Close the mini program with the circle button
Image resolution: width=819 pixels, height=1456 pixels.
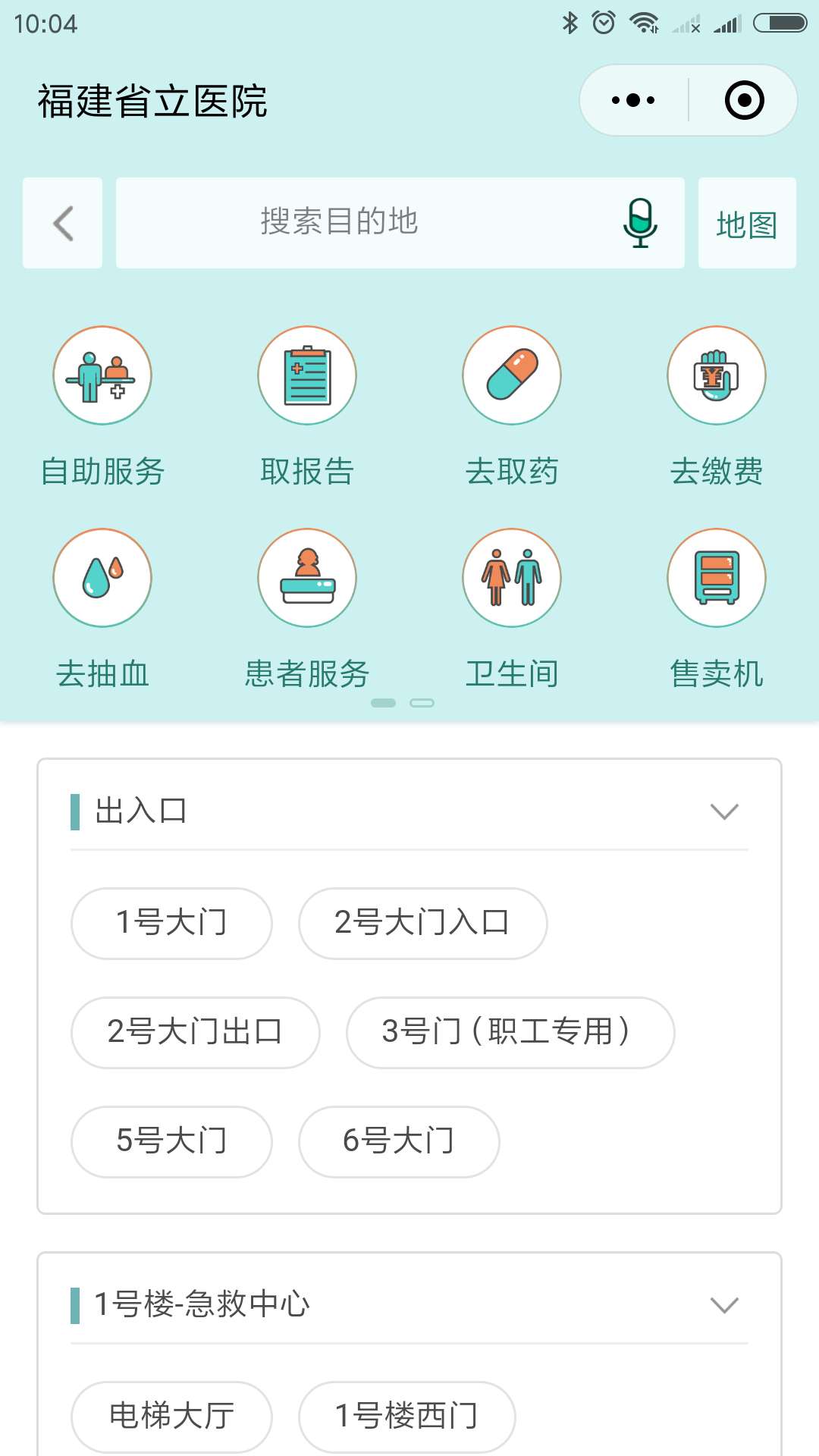744,100
